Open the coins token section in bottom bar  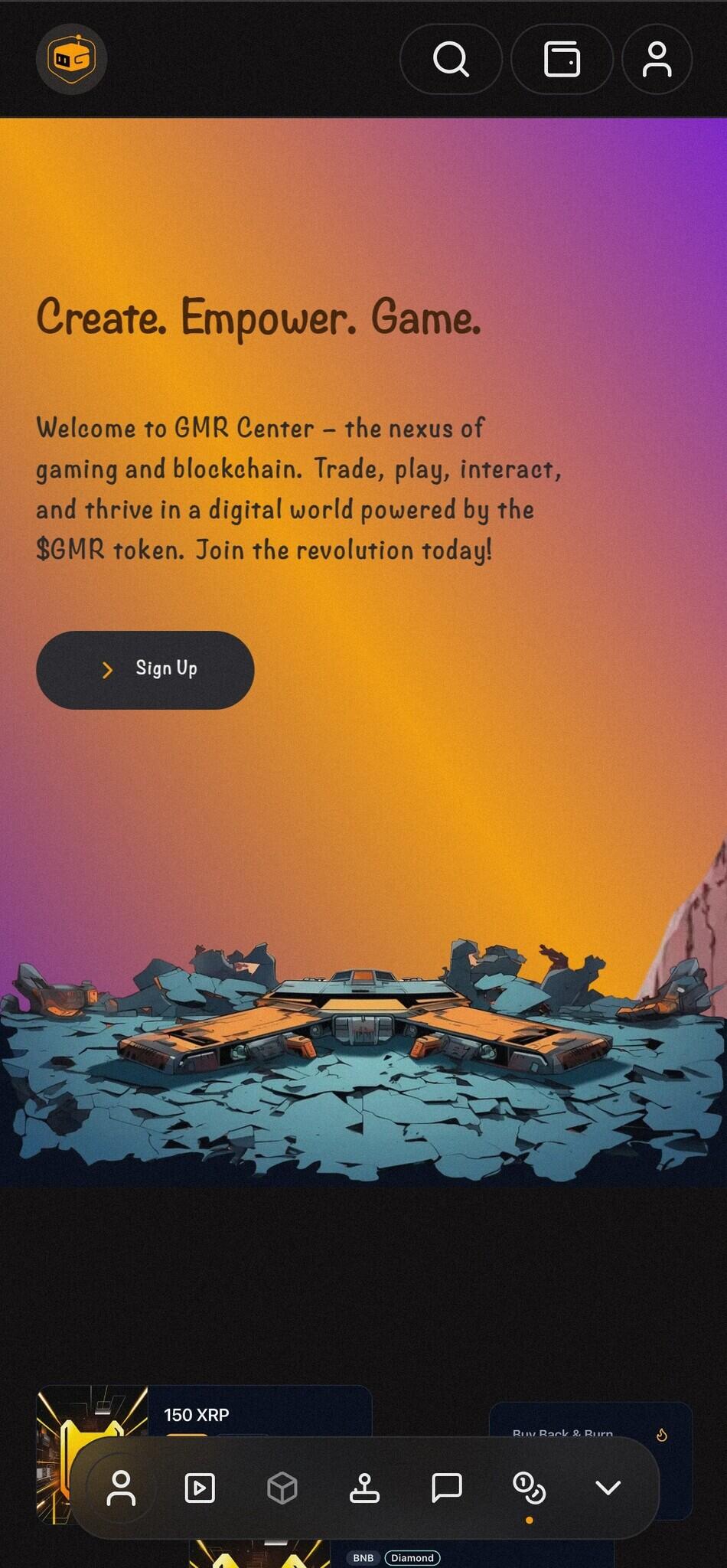coord(529,1488)
